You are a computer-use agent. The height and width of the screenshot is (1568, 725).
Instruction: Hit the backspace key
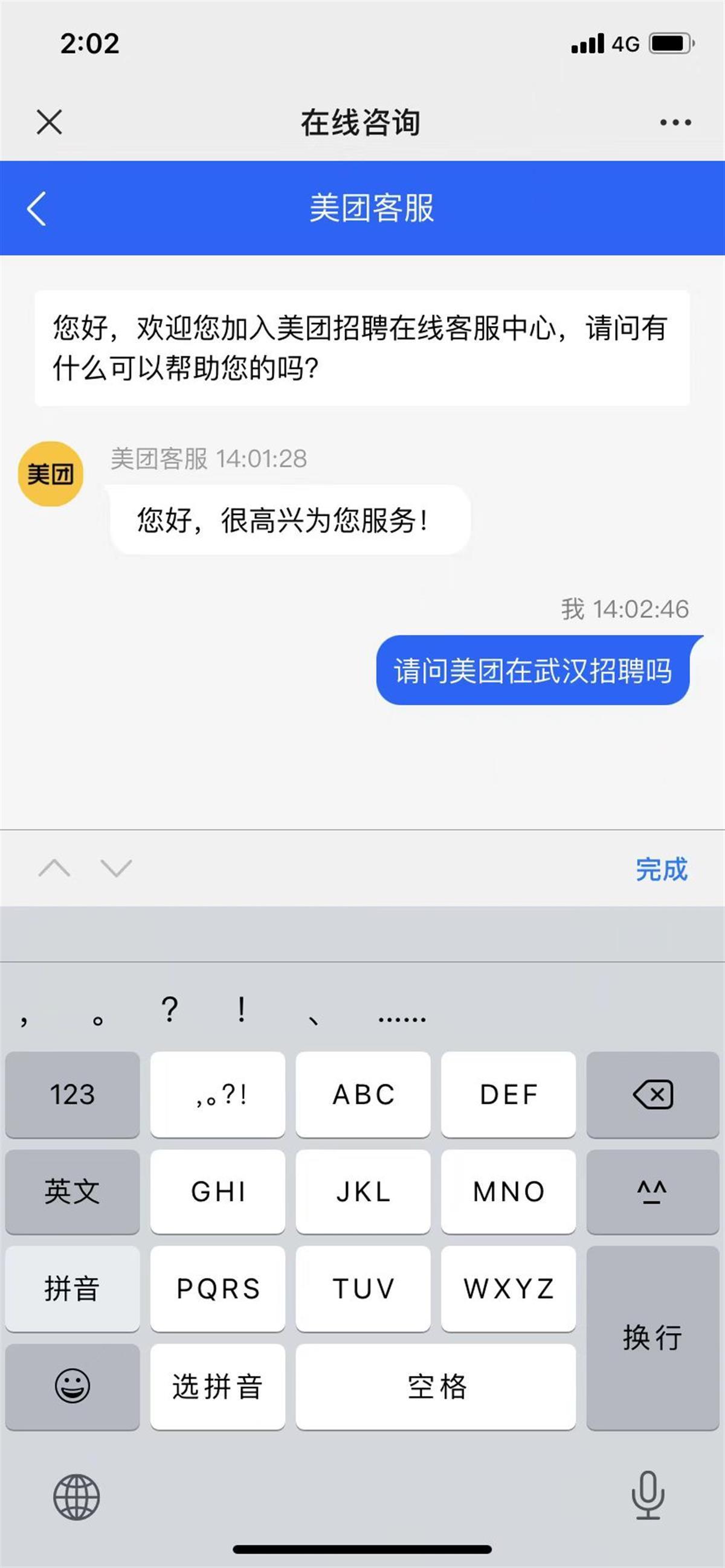[x=652, y=1094]
